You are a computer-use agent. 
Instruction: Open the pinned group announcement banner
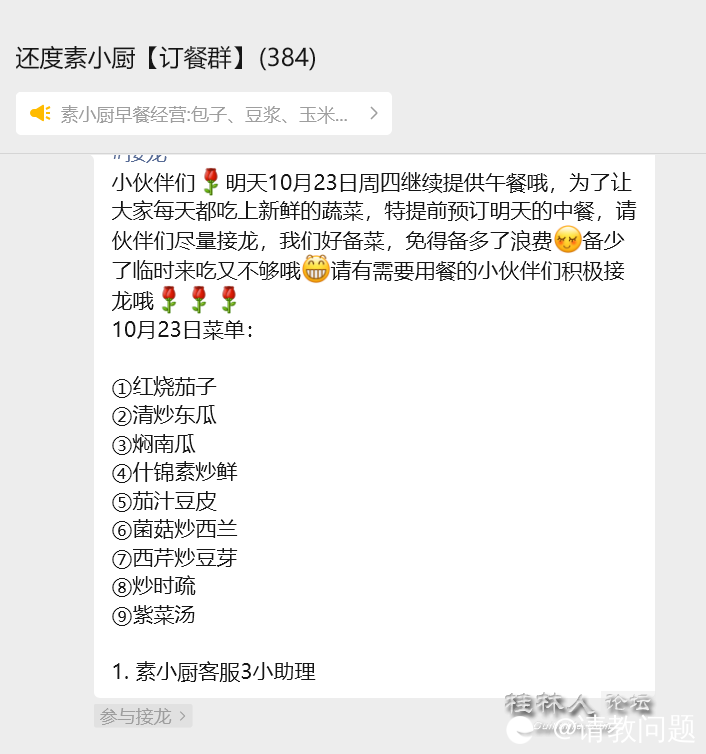[203, 114]
